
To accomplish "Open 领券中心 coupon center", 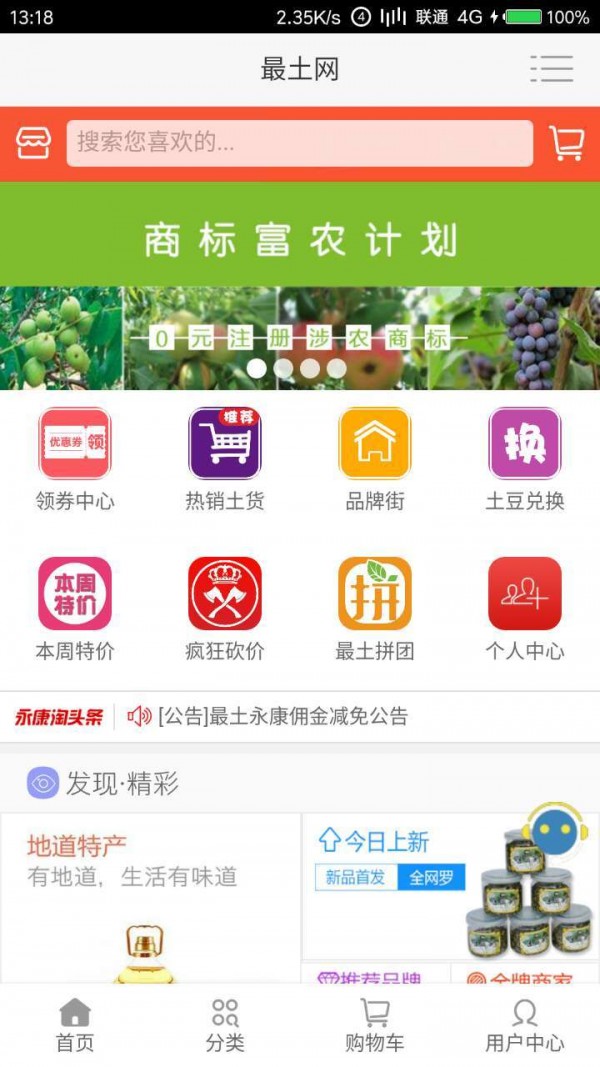I will tap(75, 460).
